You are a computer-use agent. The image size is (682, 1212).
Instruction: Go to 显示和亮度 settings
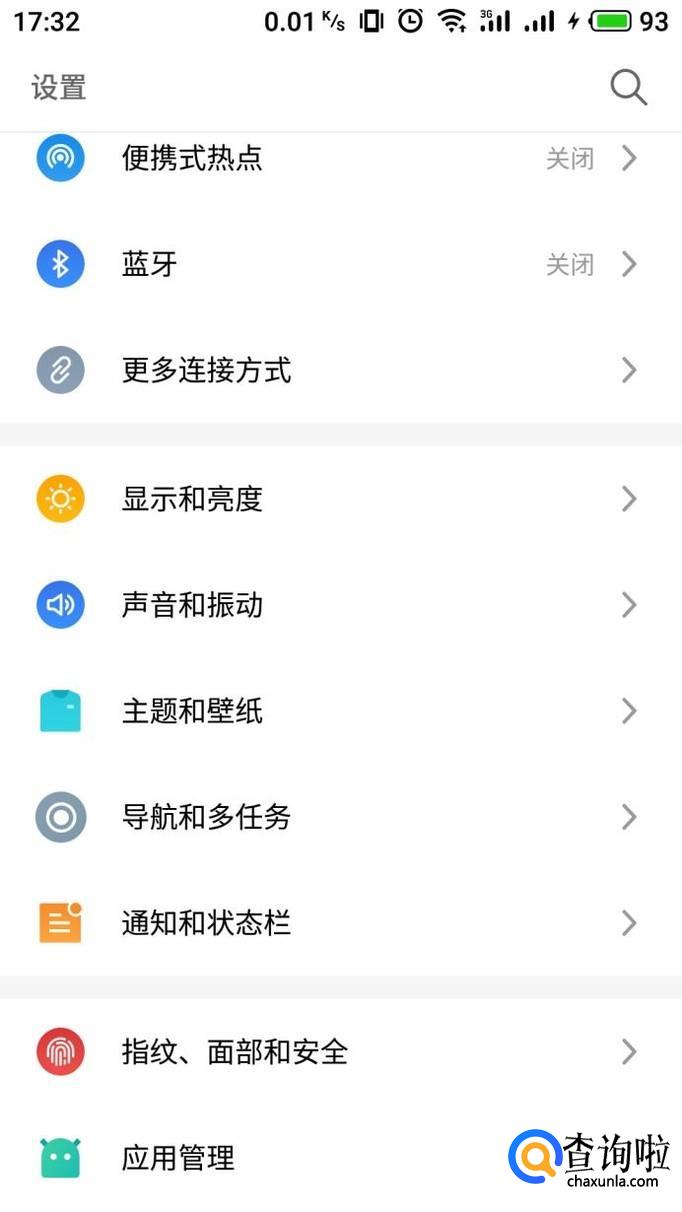click(192, 499)
